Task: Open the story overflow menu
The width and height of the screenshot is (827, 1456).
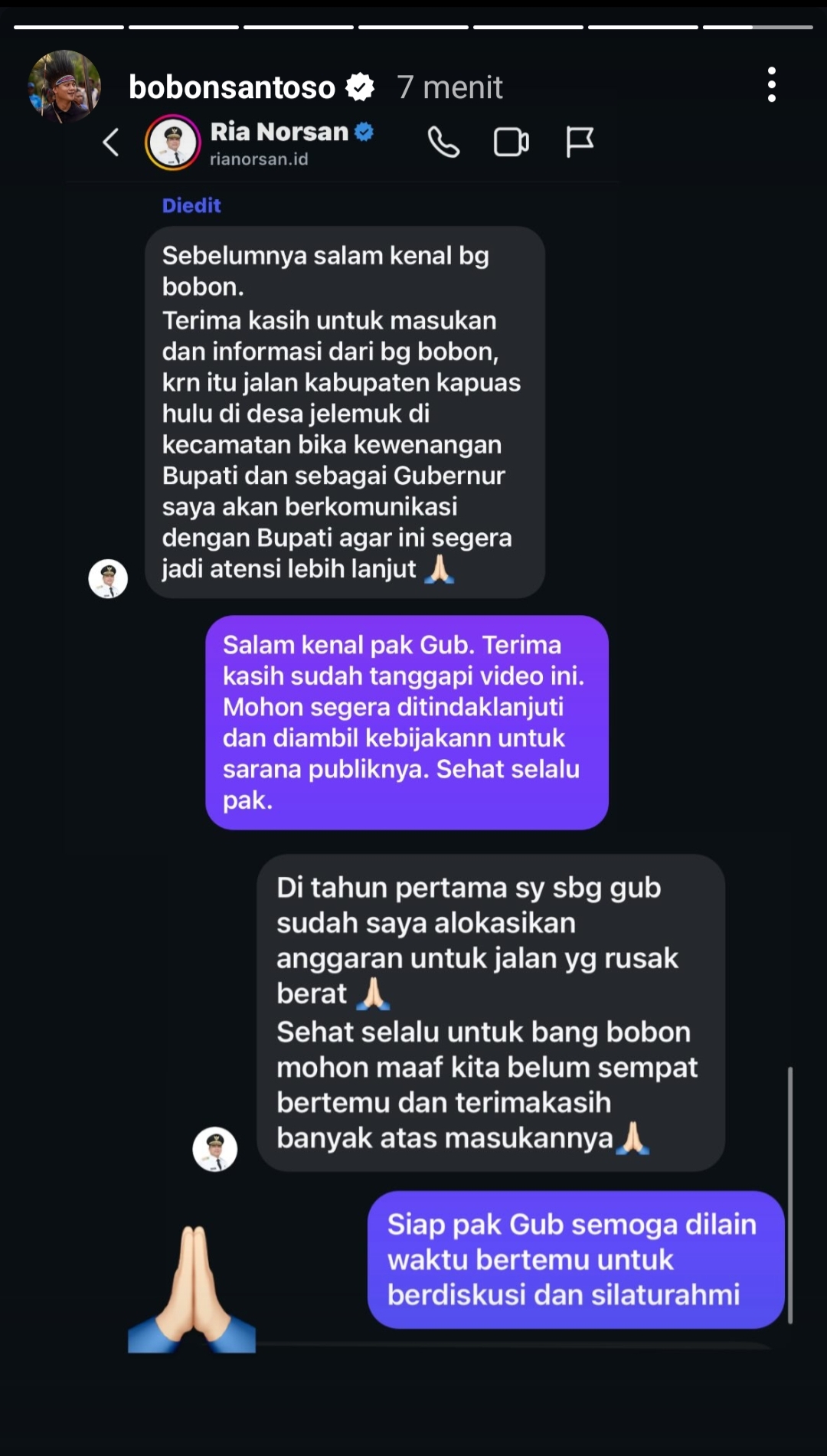Action: pyautogui.click(x=771, y=84)
